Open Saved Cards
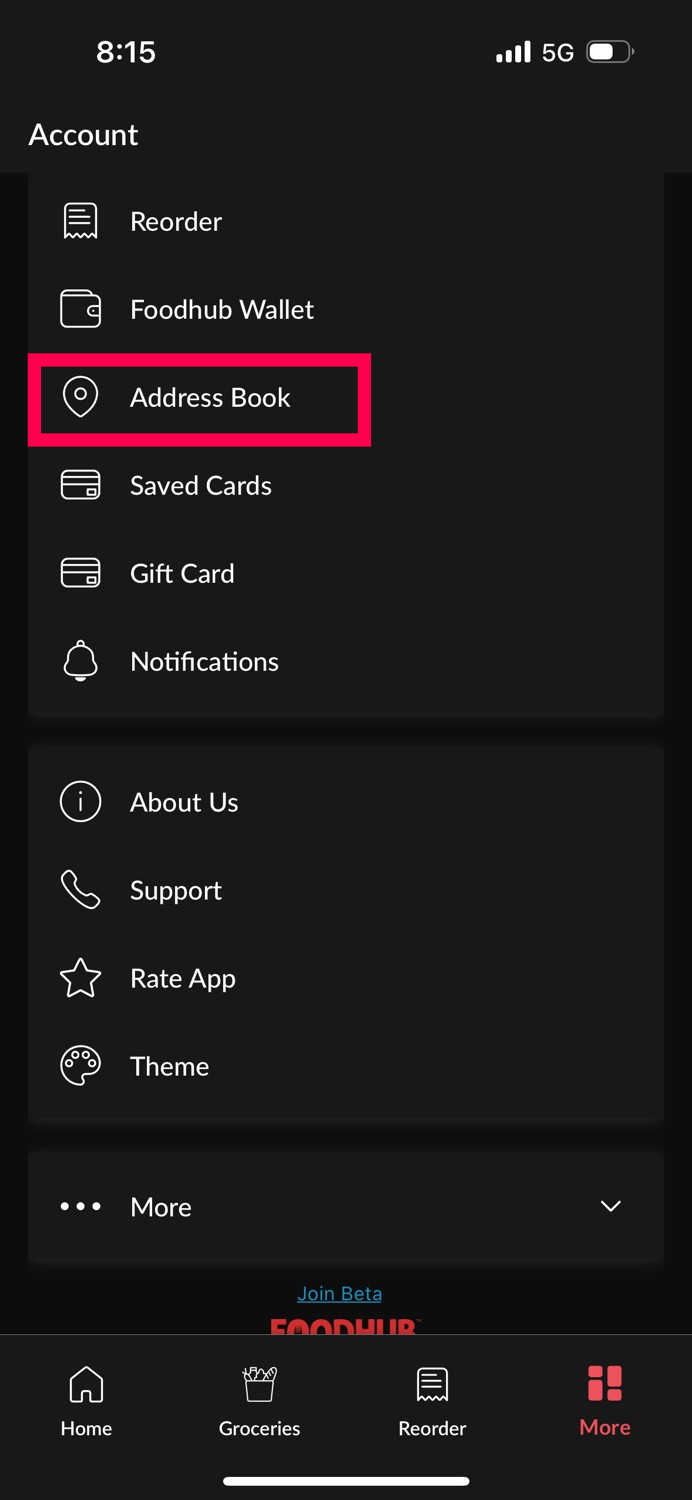The width and height of the screenshot is (692, 1500). click(x=346, y=485)
